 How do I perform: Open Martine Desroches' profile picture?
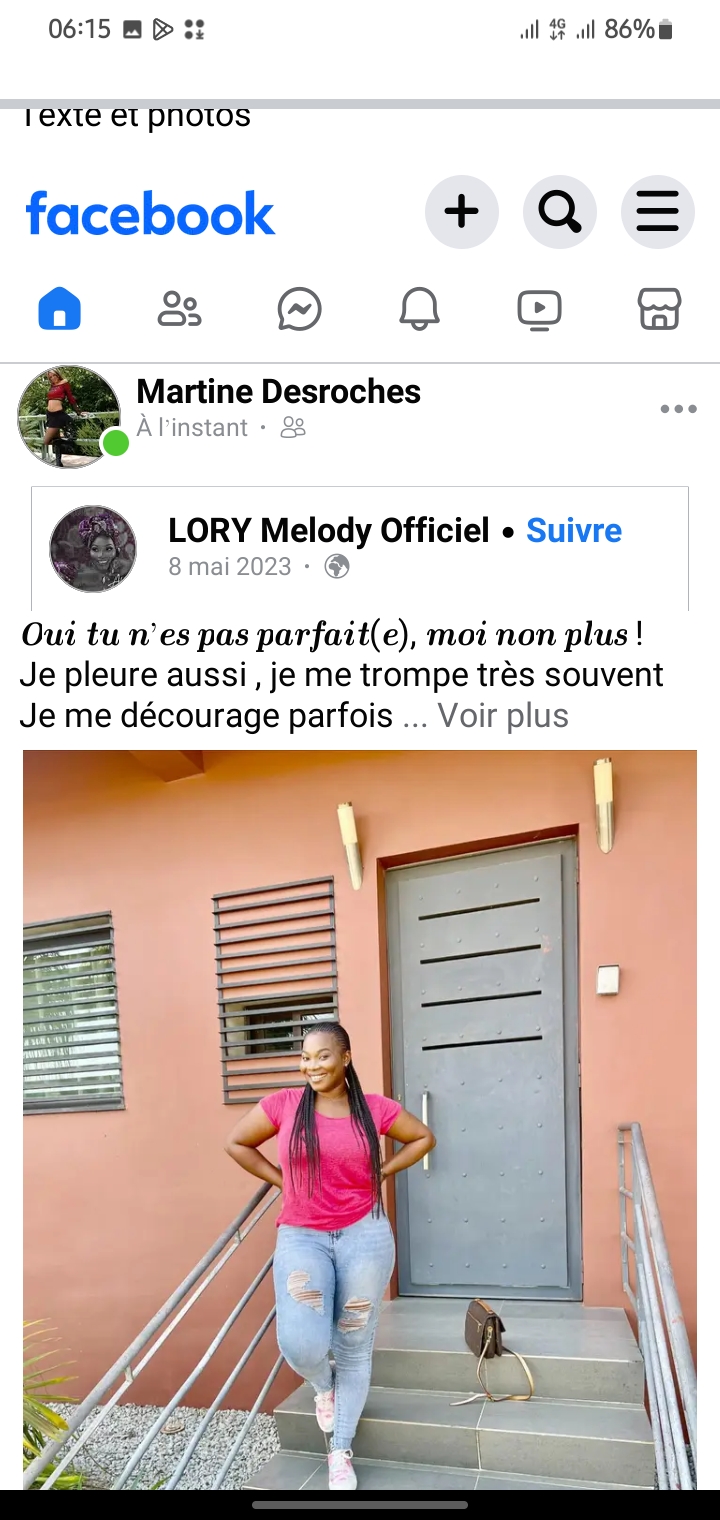(68, 415)
